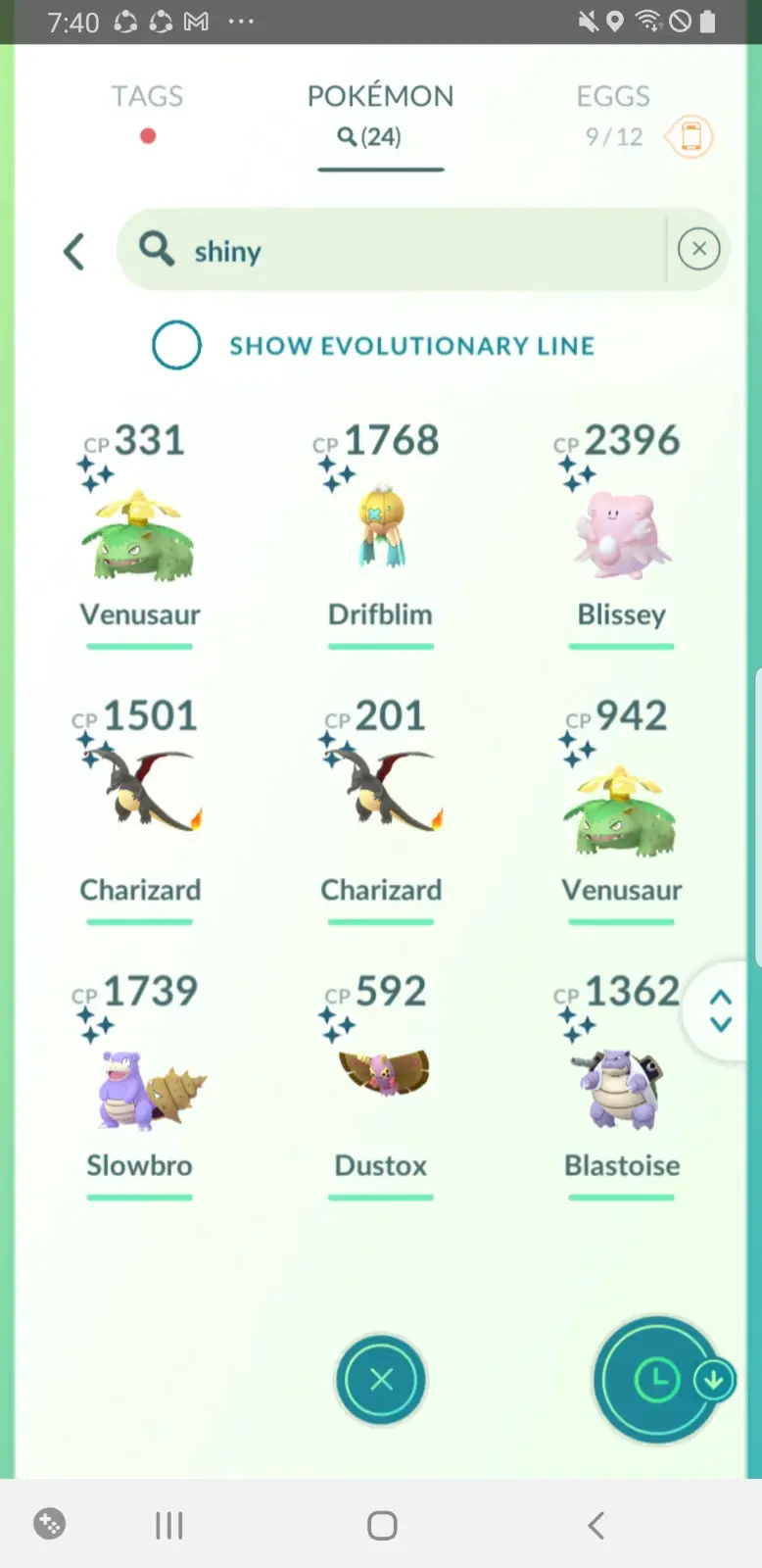Image resolution: width=762 pixels, height=1568 pixels.
Task: Go back from the search
Action: [74, 252]
